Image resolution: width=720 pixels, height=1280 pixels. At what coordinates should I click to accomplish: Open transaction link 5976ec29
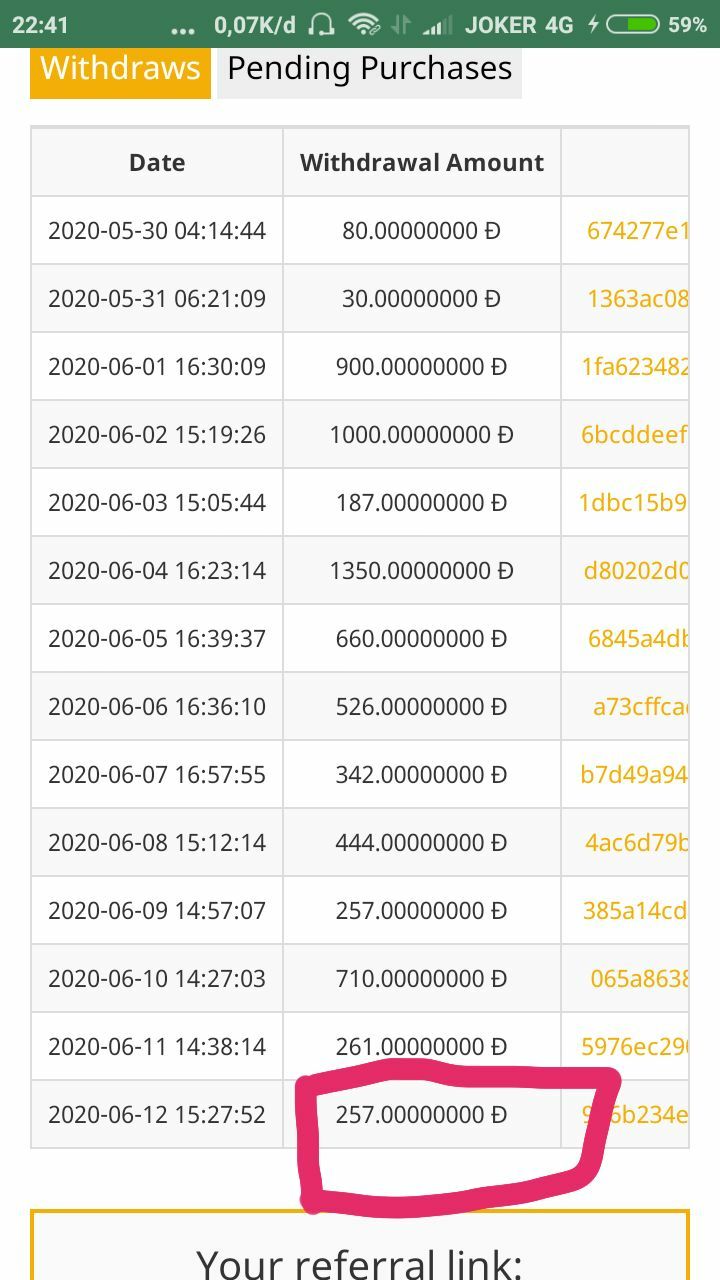(x=635, y=1047)
